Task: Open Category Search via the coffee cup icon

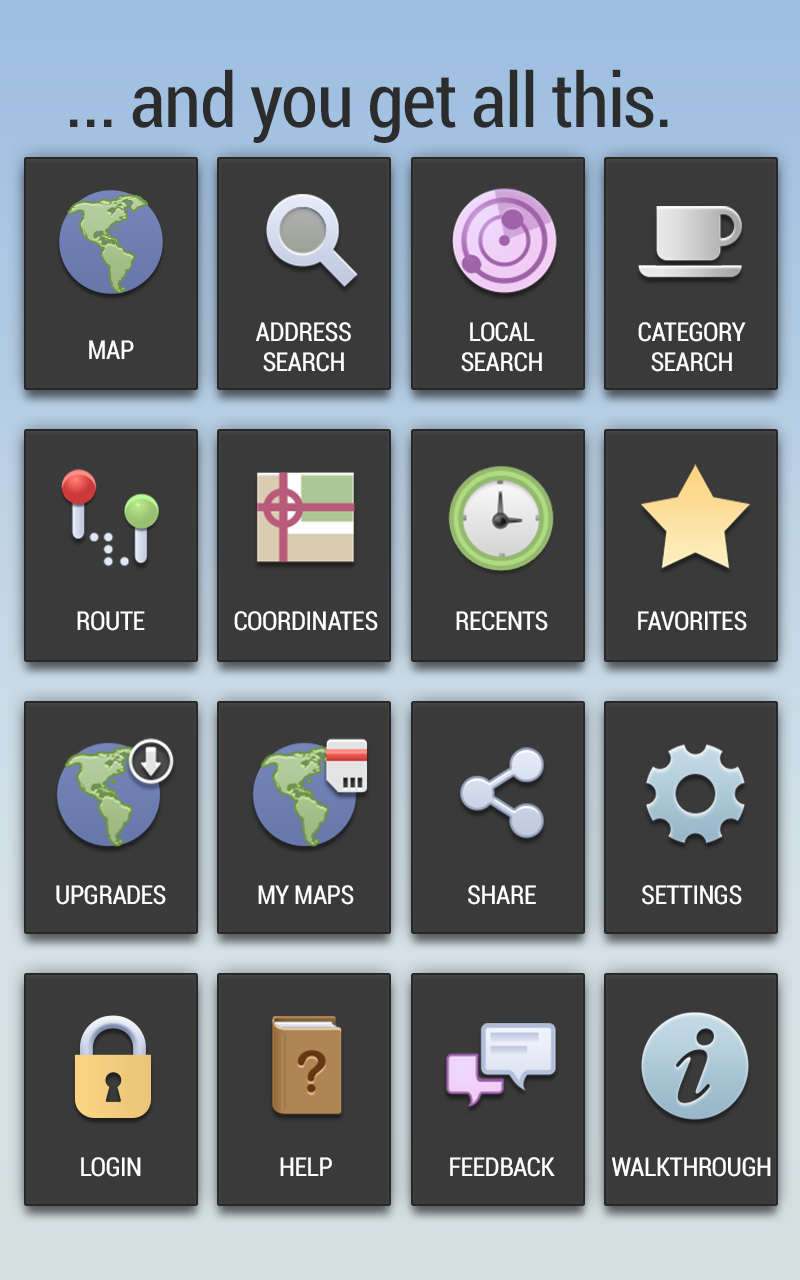Action: [691, 242]
